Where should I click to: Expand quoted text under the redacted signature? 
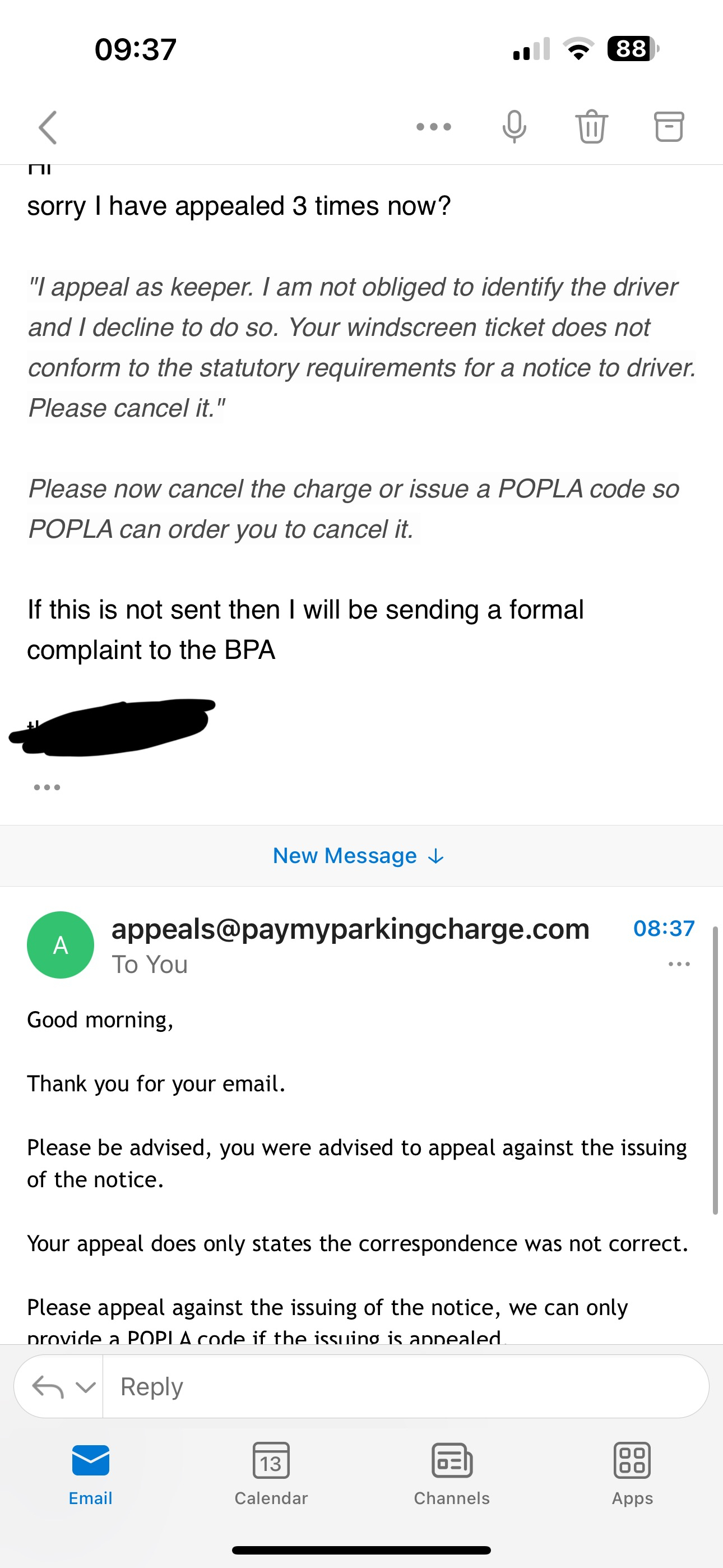tap(47, 787)
